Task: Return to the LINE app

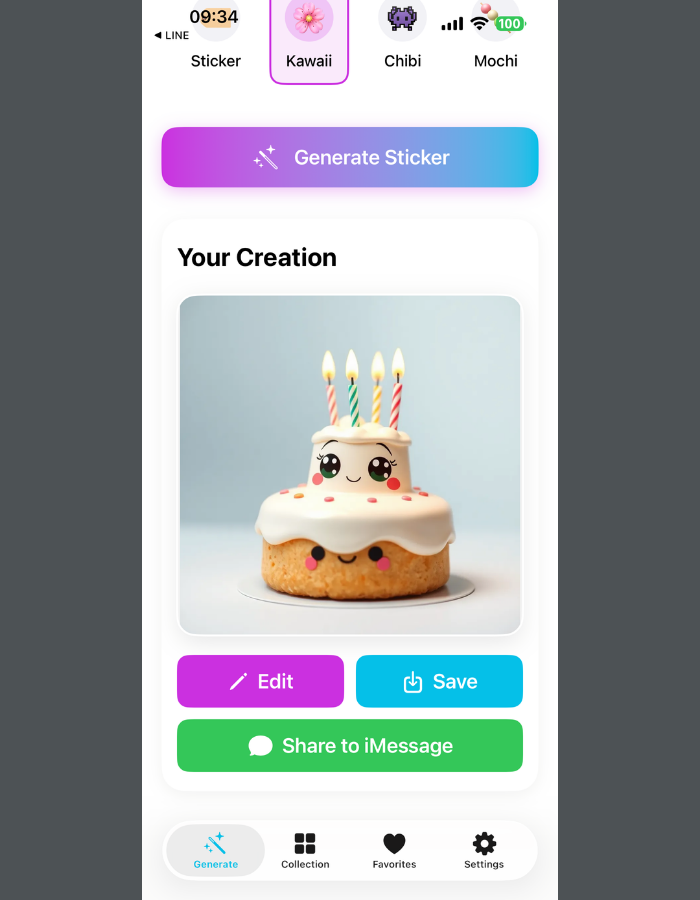Action: pos(171,35)
